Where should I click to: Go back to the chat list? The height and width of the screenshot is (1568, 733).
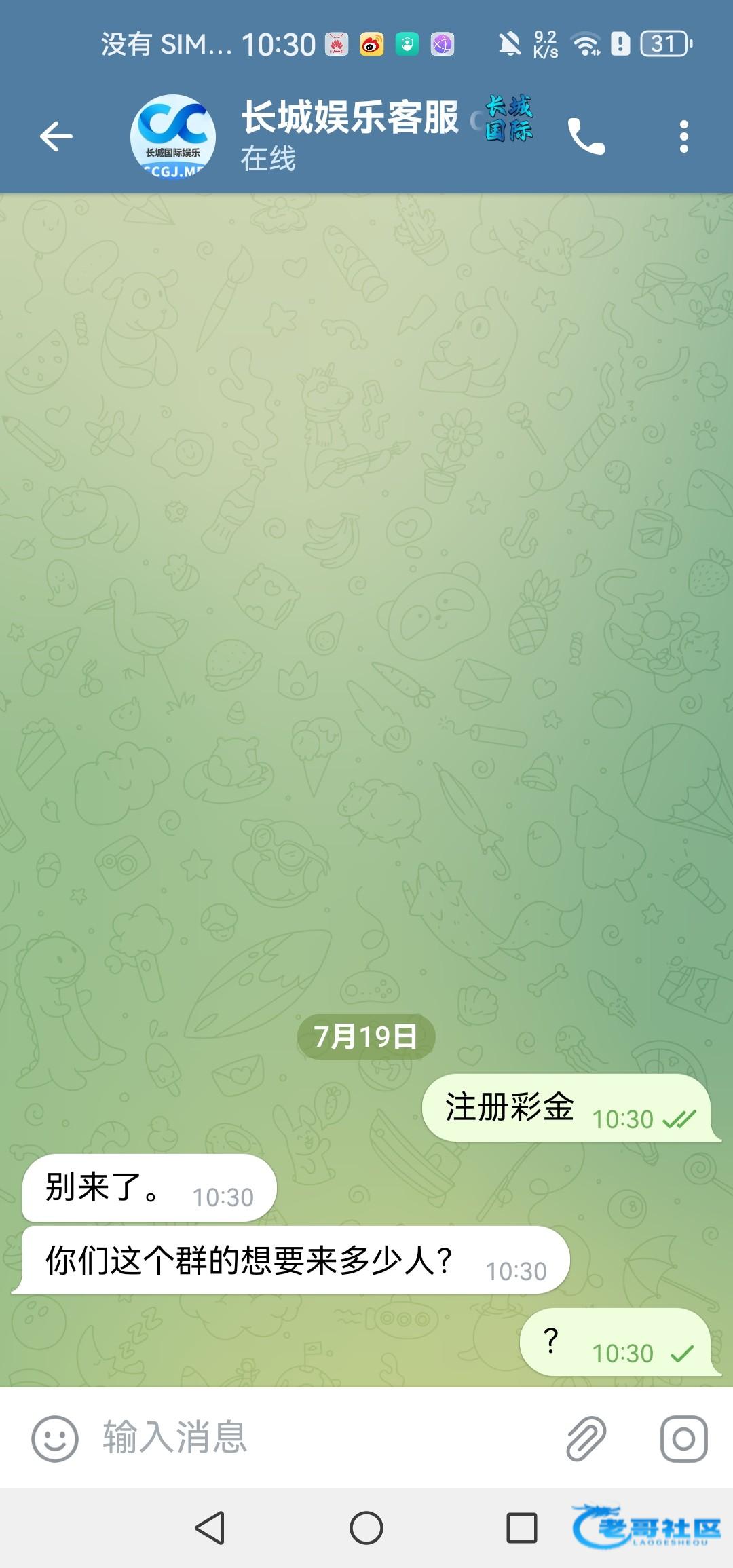click(x=56, y=136)
